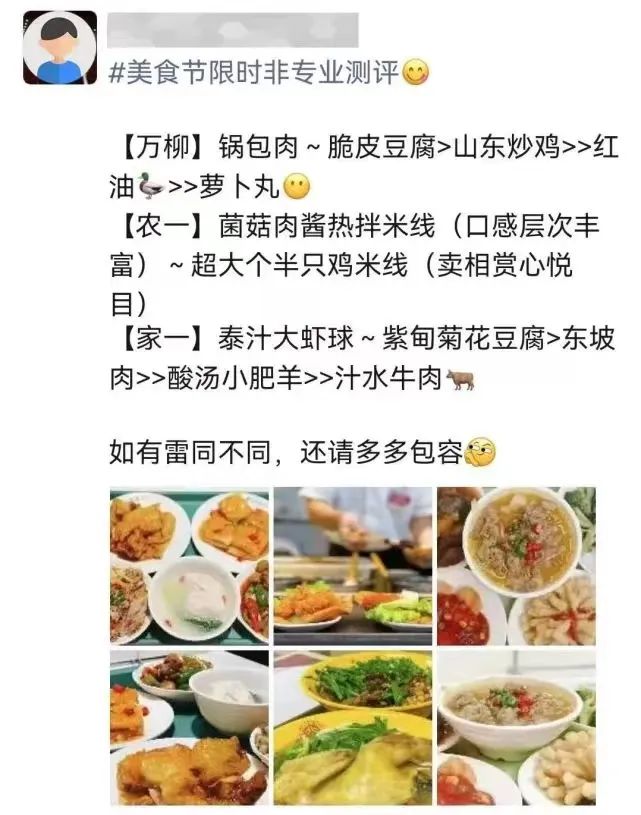641x815 pixels.
Task: Open the photo of fried dishes around soup
Action: click(x=189, y=566)
